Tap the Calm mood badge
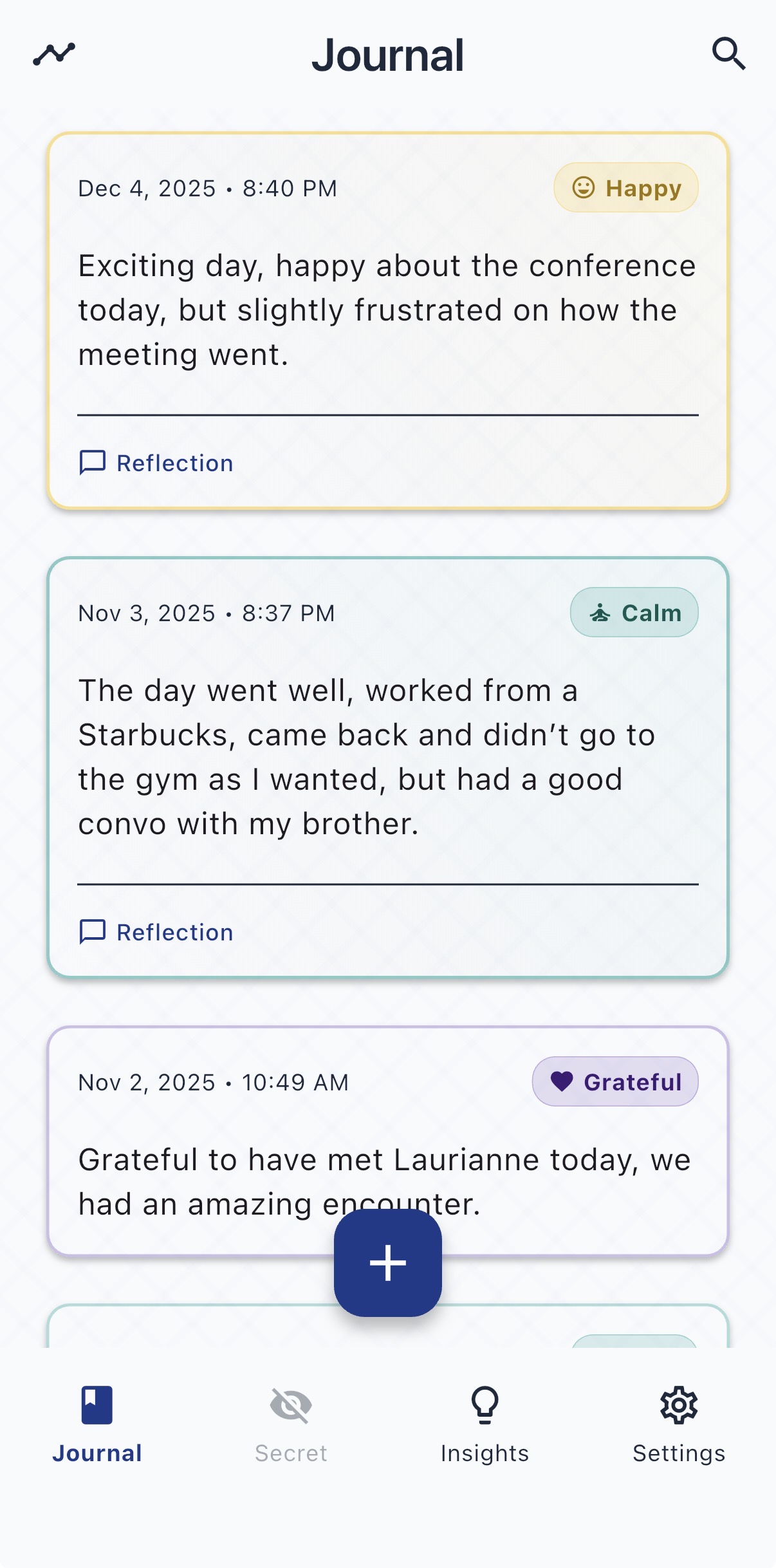This screenshot has width=776, height=1568. (634, 613)
